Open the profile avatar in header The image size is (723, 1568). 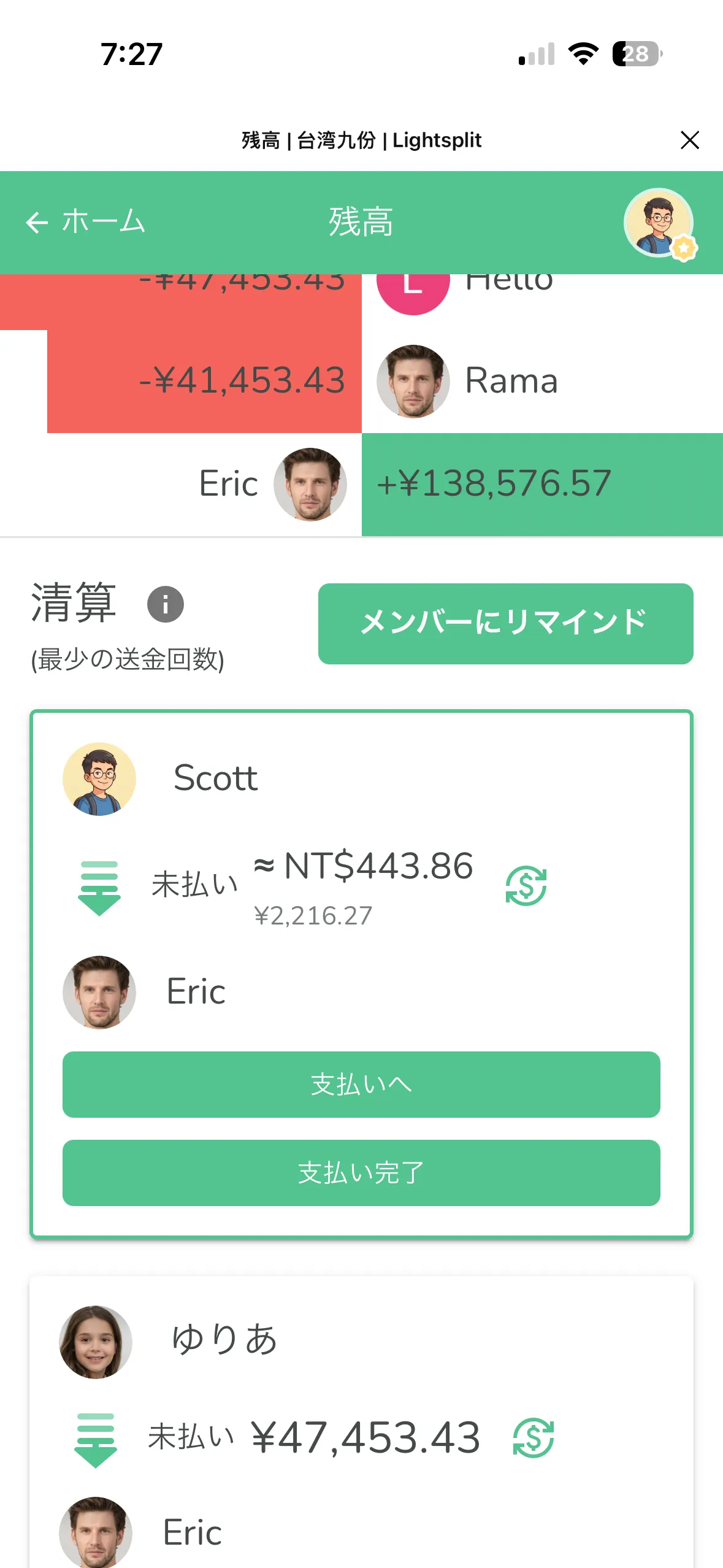(659, 223)
